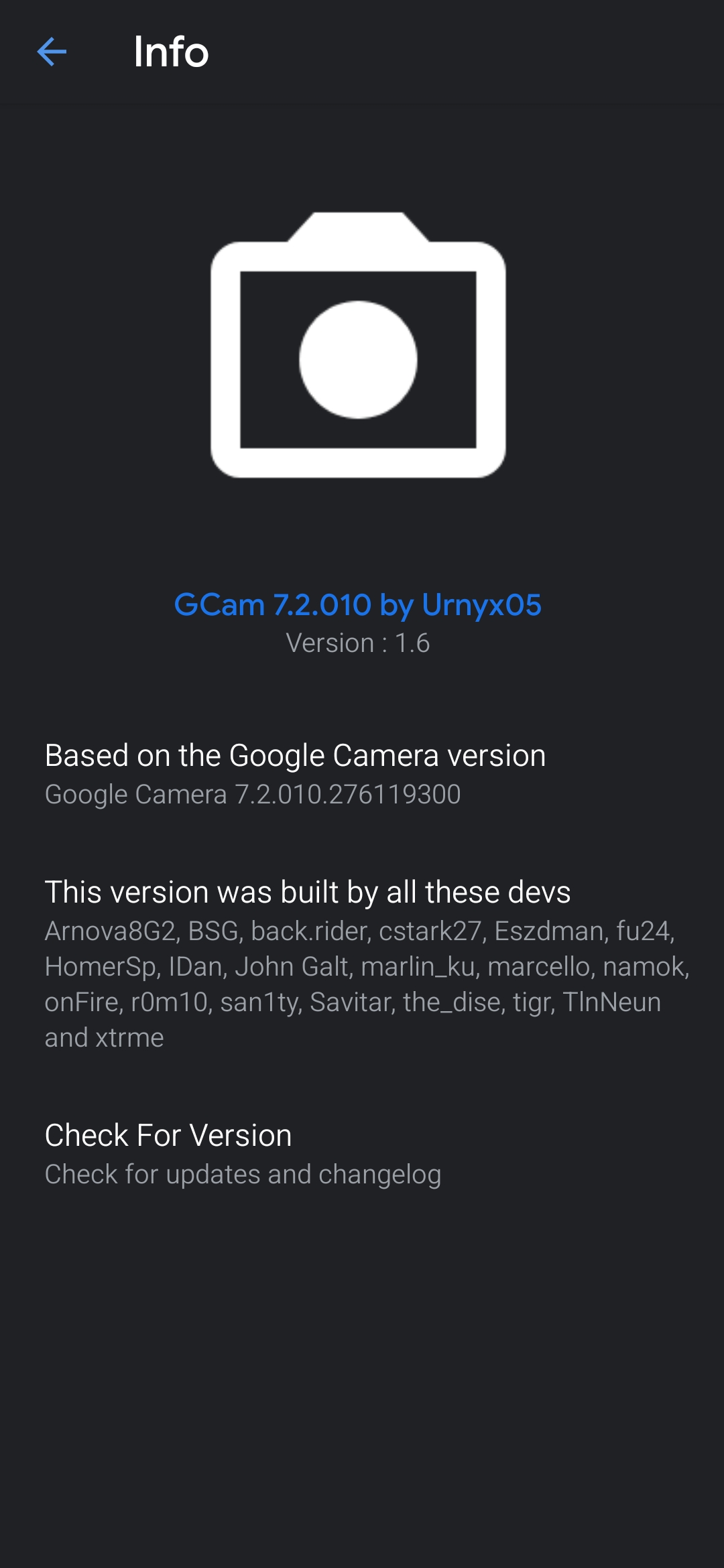Viewport: 724px width, 1568px height.
Task: Open Check For Version row
Action: [243, 1154]
